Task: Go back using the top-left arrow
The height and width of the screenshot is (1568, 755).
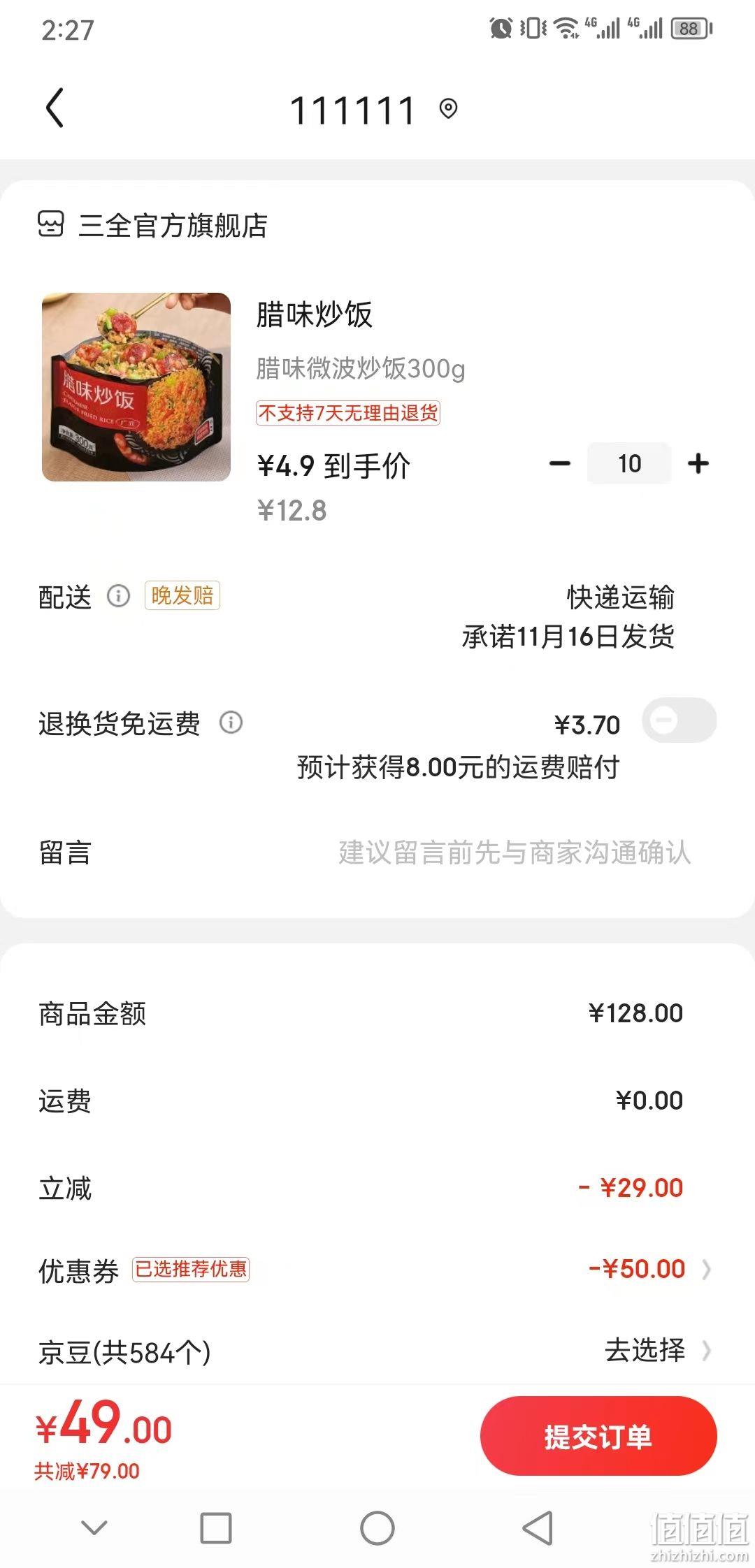Action: point(55,108)
